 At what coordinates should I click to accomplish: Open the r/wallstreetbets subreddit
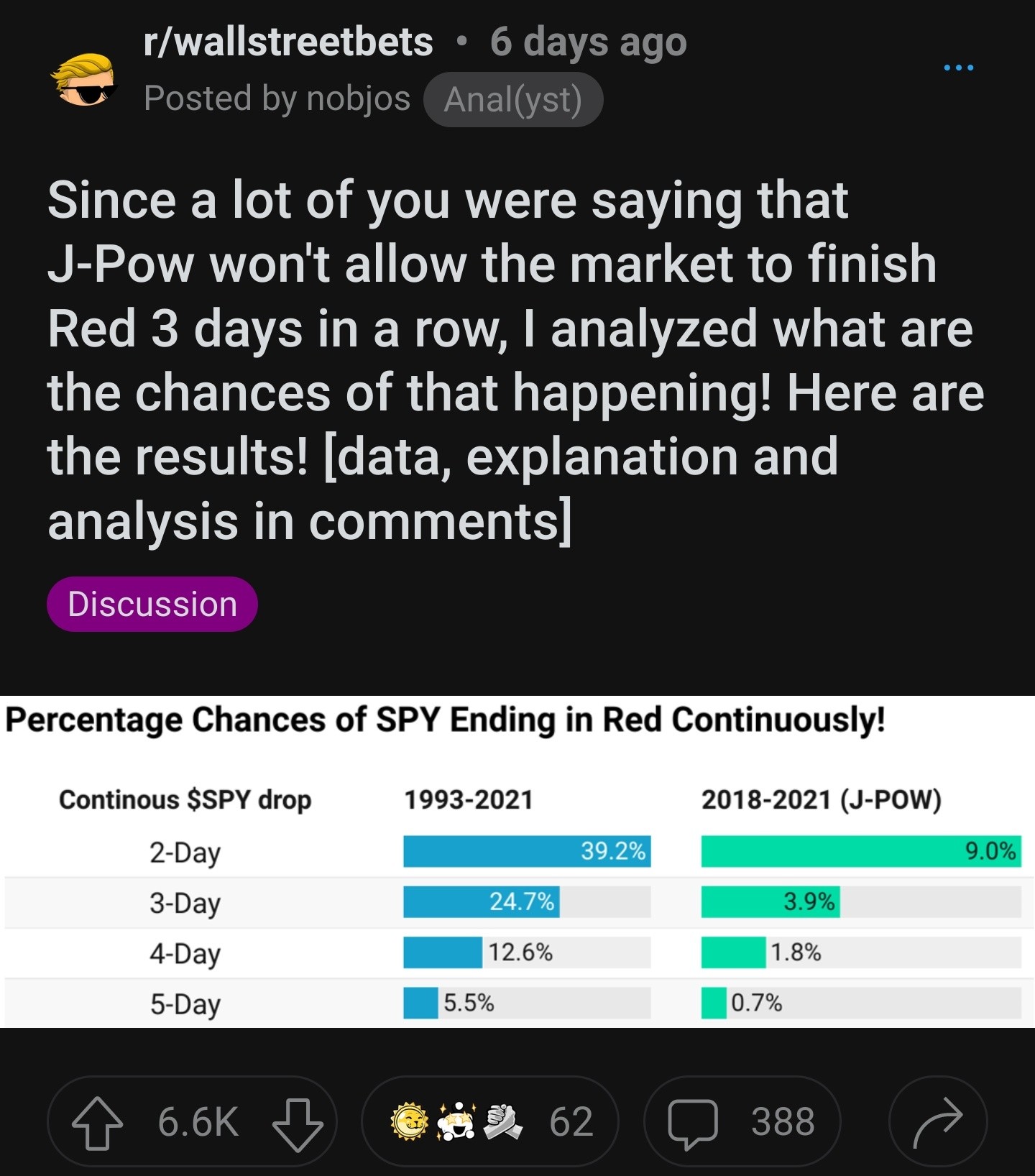click(x=288, y=42)
